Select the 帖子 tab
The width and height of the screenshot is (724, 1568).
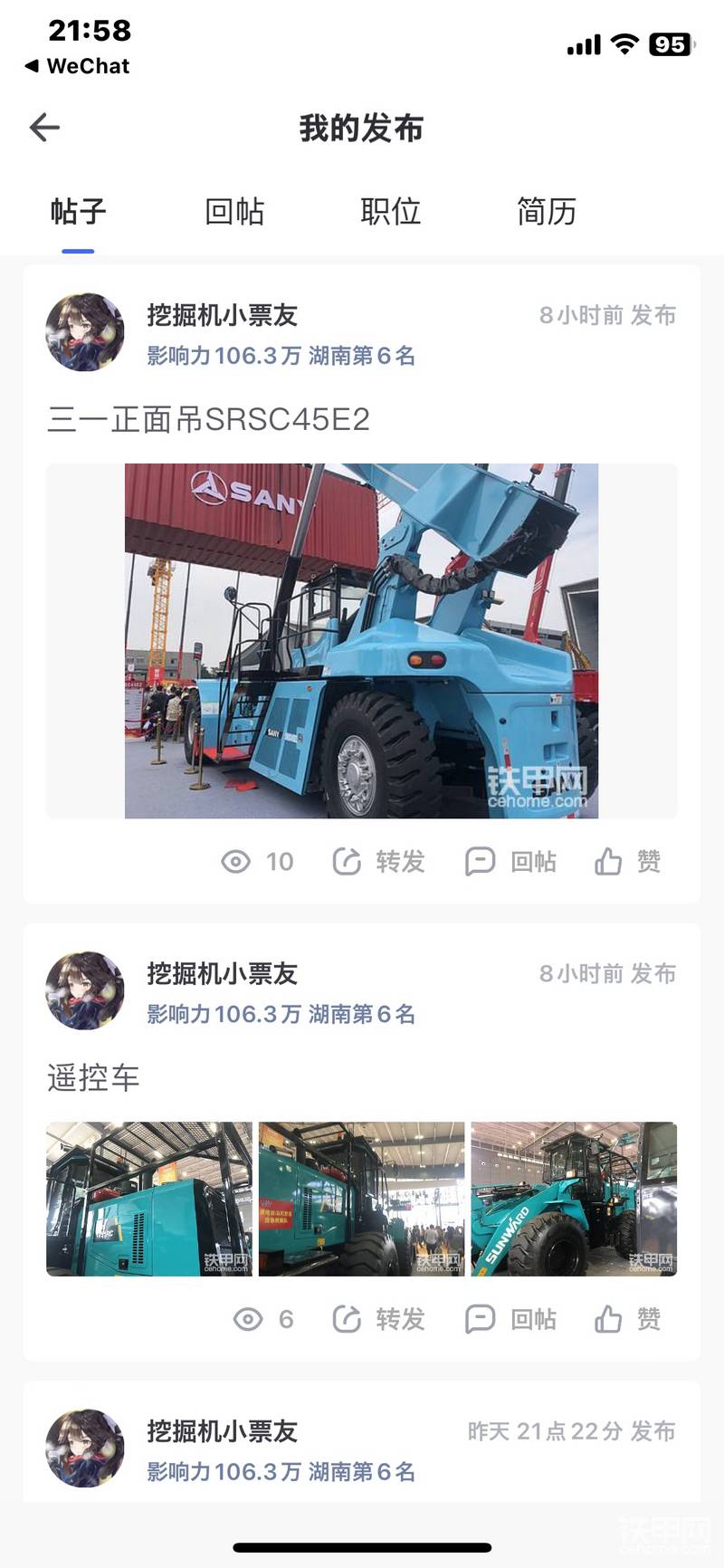(78, 212)
